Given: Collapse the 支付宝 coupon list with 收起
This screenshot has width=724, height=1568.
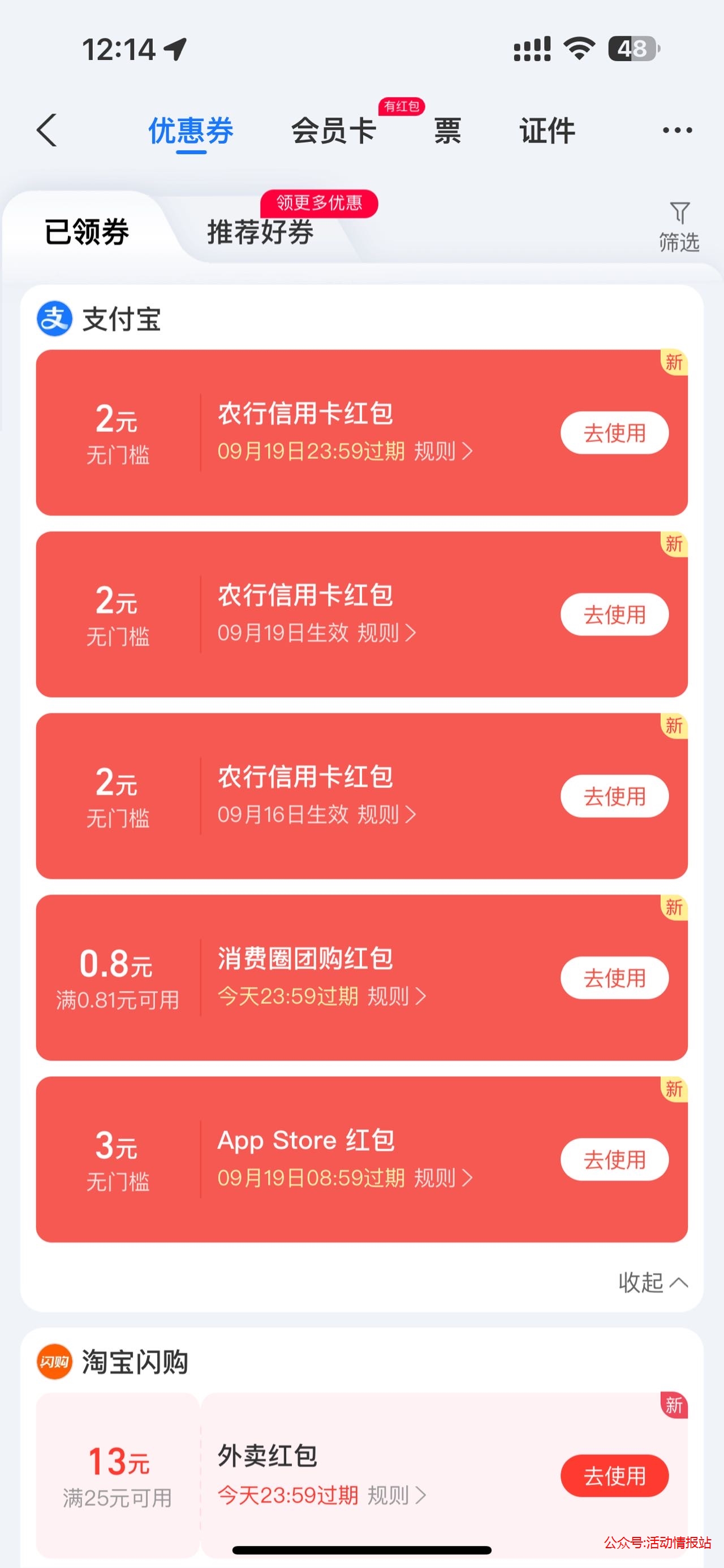Looking at the screenshot, I should coord(653,1283).
